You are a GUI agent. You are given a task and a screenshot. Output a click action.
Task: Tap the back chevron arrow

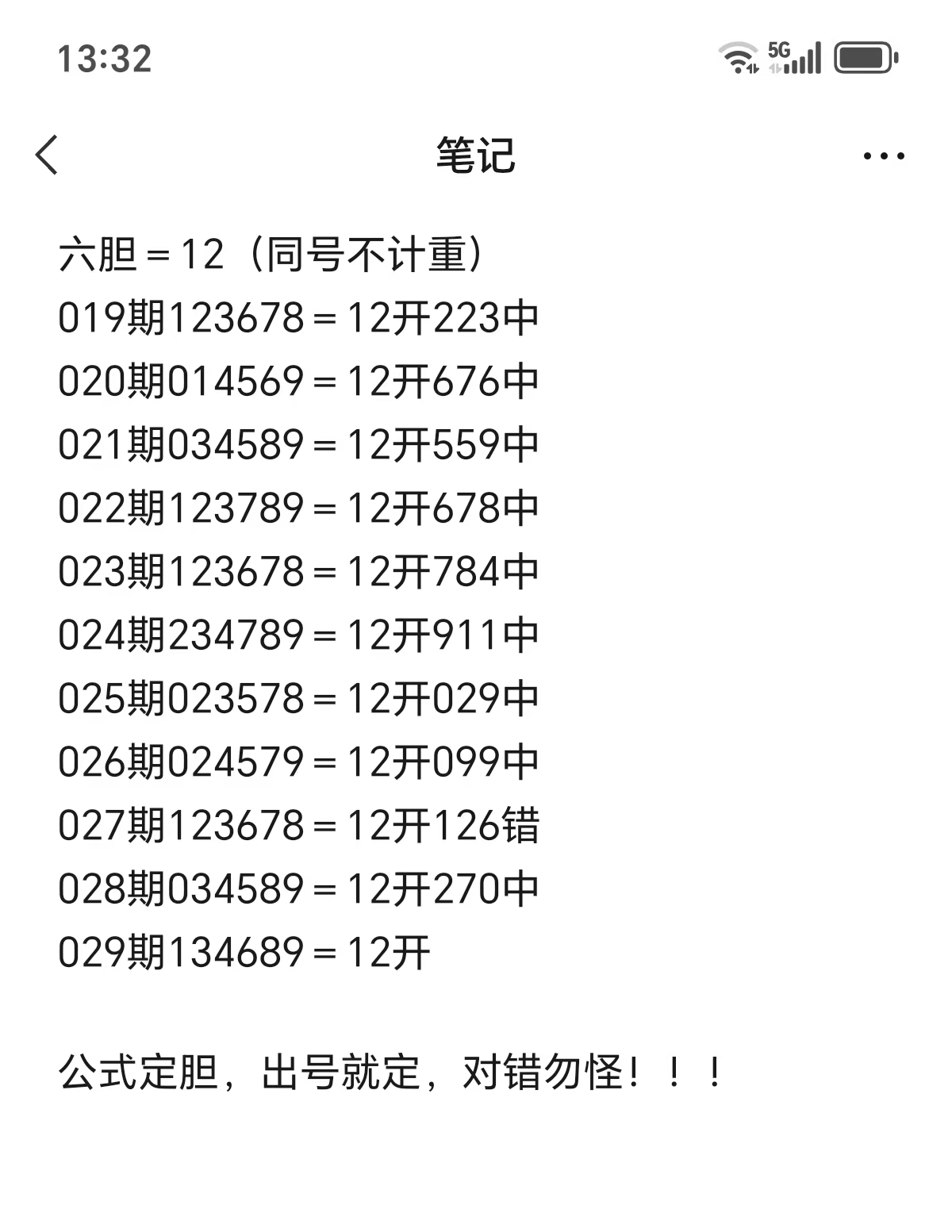pyautogui.click(x=48, y=155)
